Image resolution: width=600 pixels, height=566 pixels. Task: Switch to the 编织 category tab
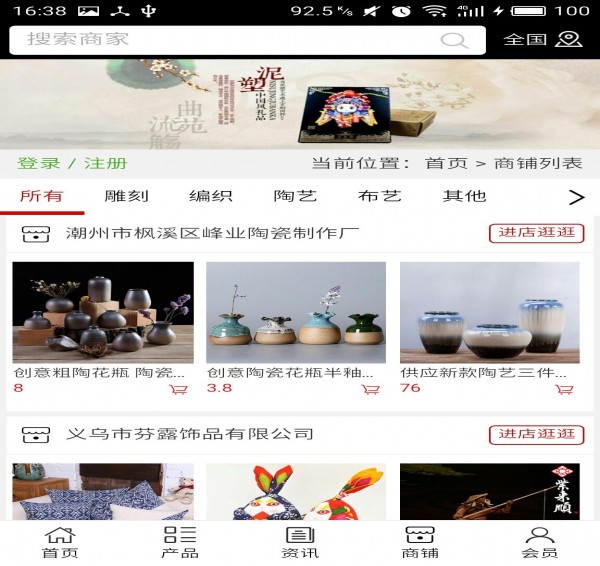coord(211,196)
